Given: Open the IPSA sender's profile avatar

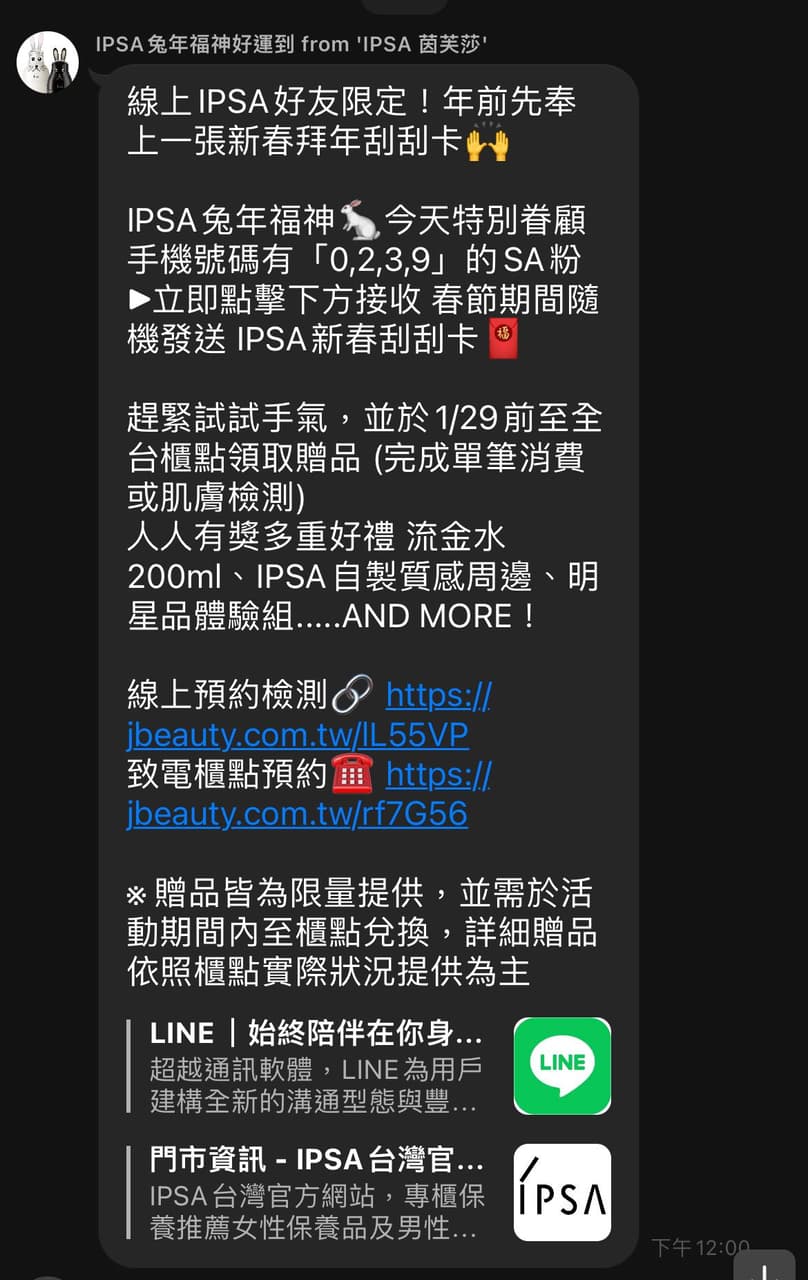Looking at the screenshot, I should tap(47, 62).
